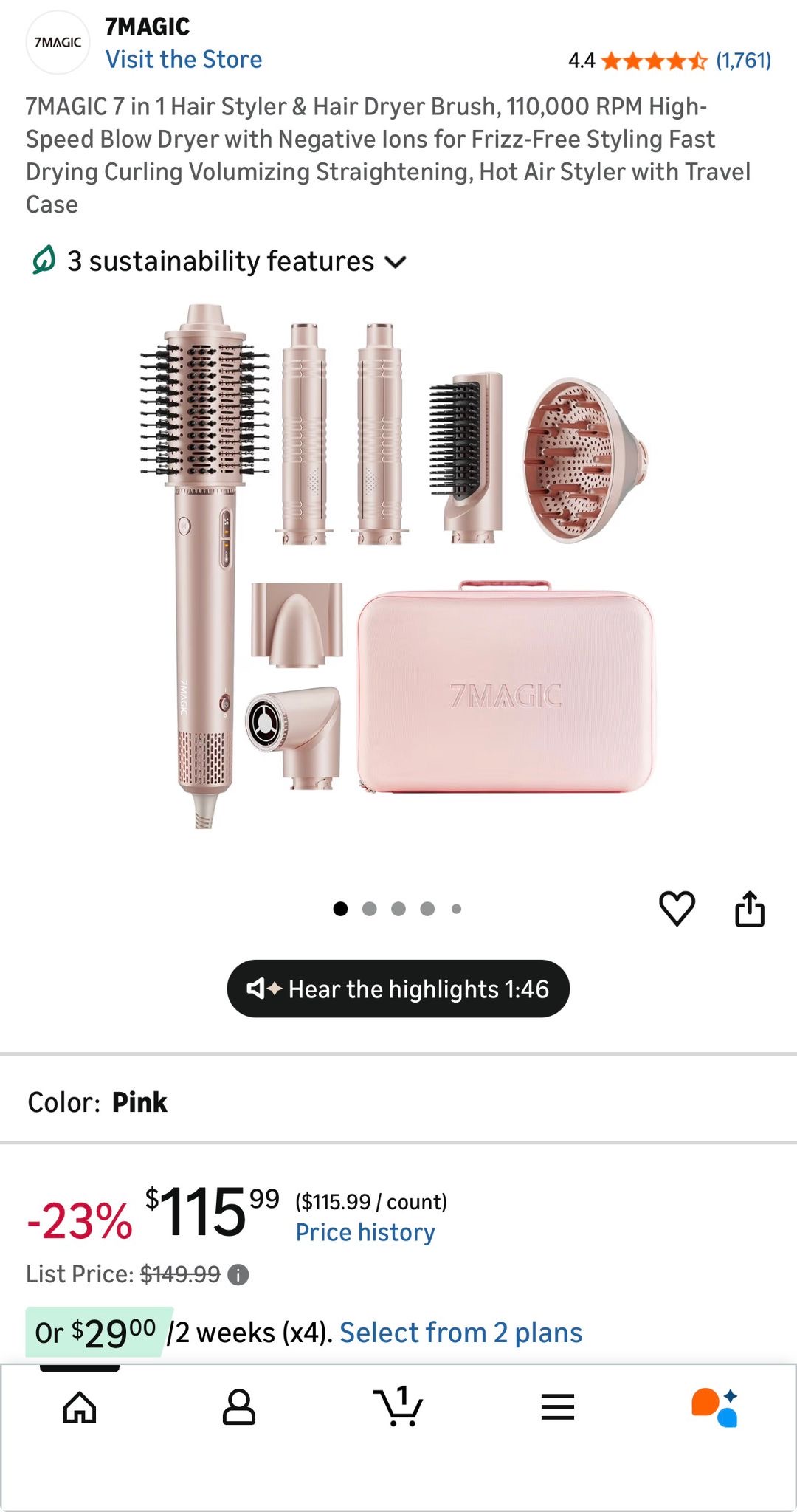Visit the 7MAGIC store

tap(183, 59)
